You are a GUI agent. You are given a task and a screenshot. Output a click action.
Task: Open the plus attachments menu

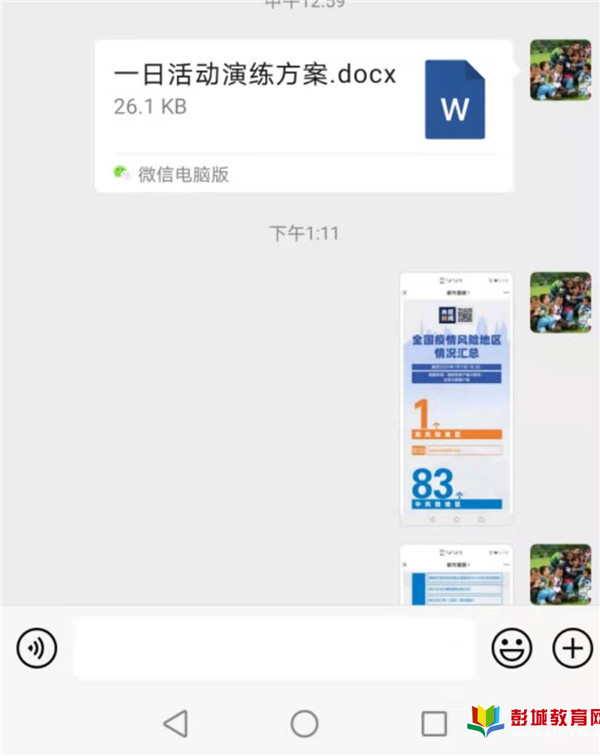pos(572,649)
